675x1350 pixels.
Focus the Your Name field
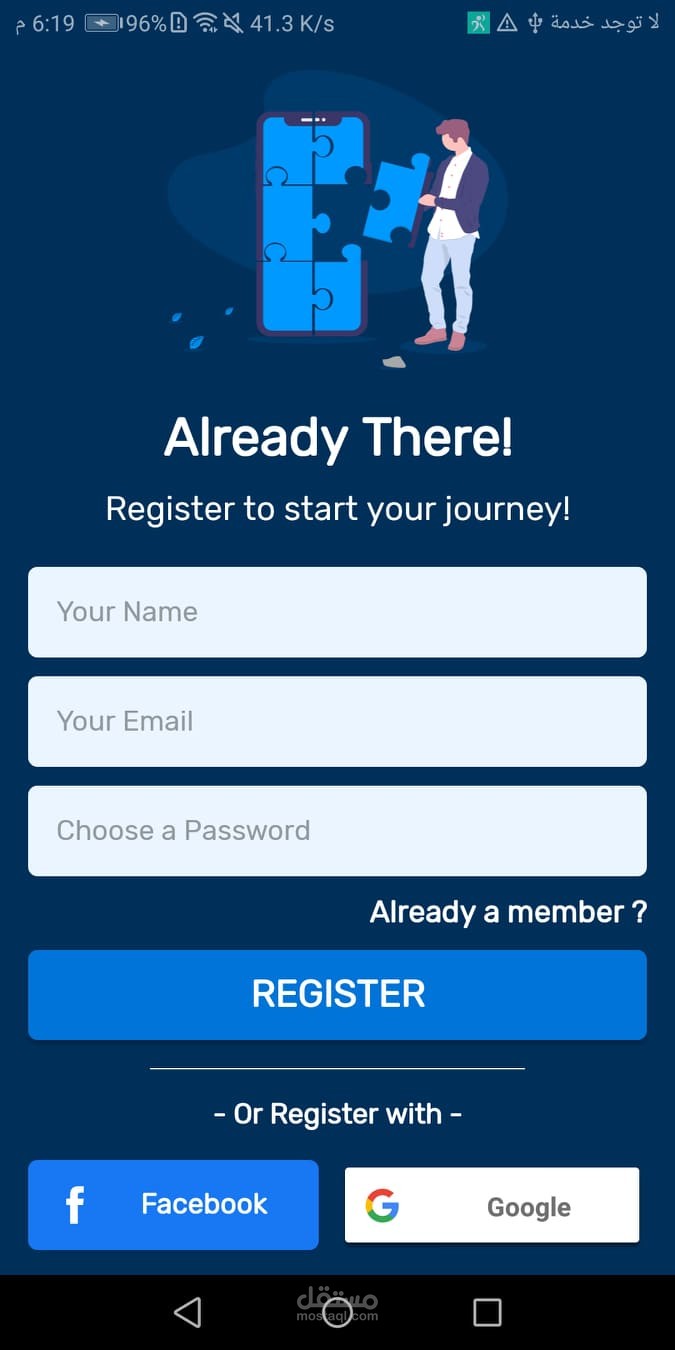click(x=337, y=612)
